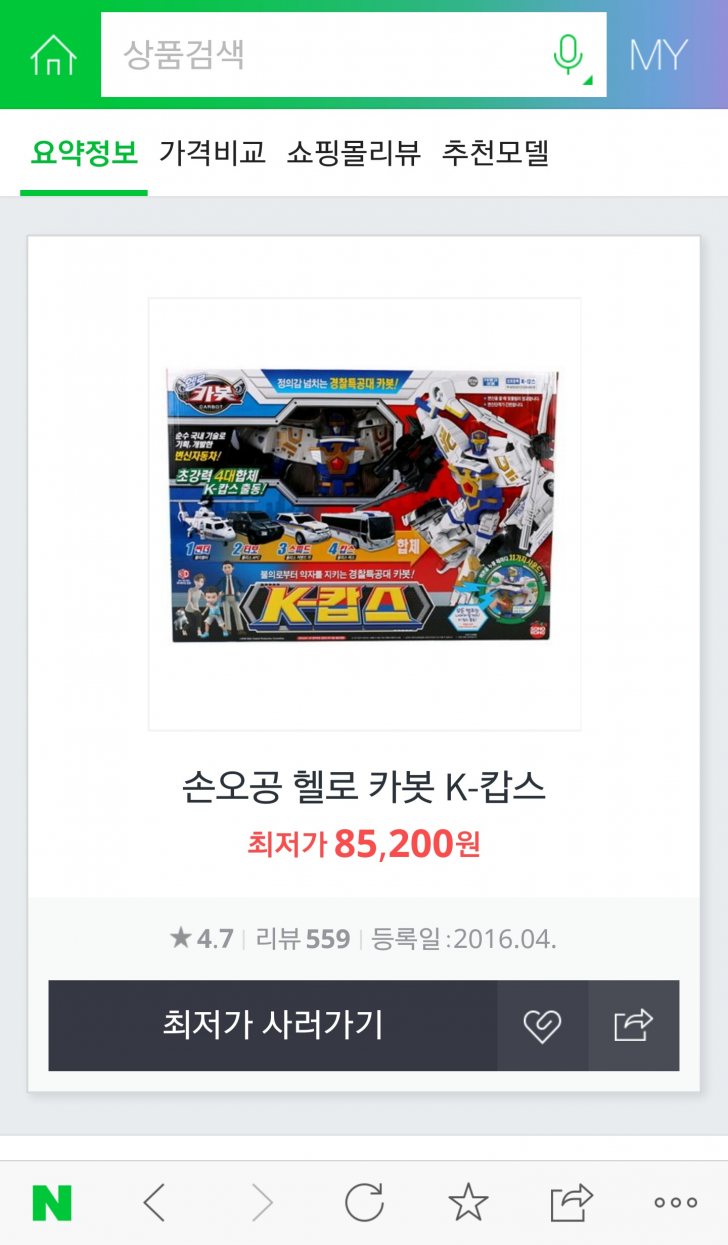
Task: Tap the 상품검색 search field
Action: point(320,55)
